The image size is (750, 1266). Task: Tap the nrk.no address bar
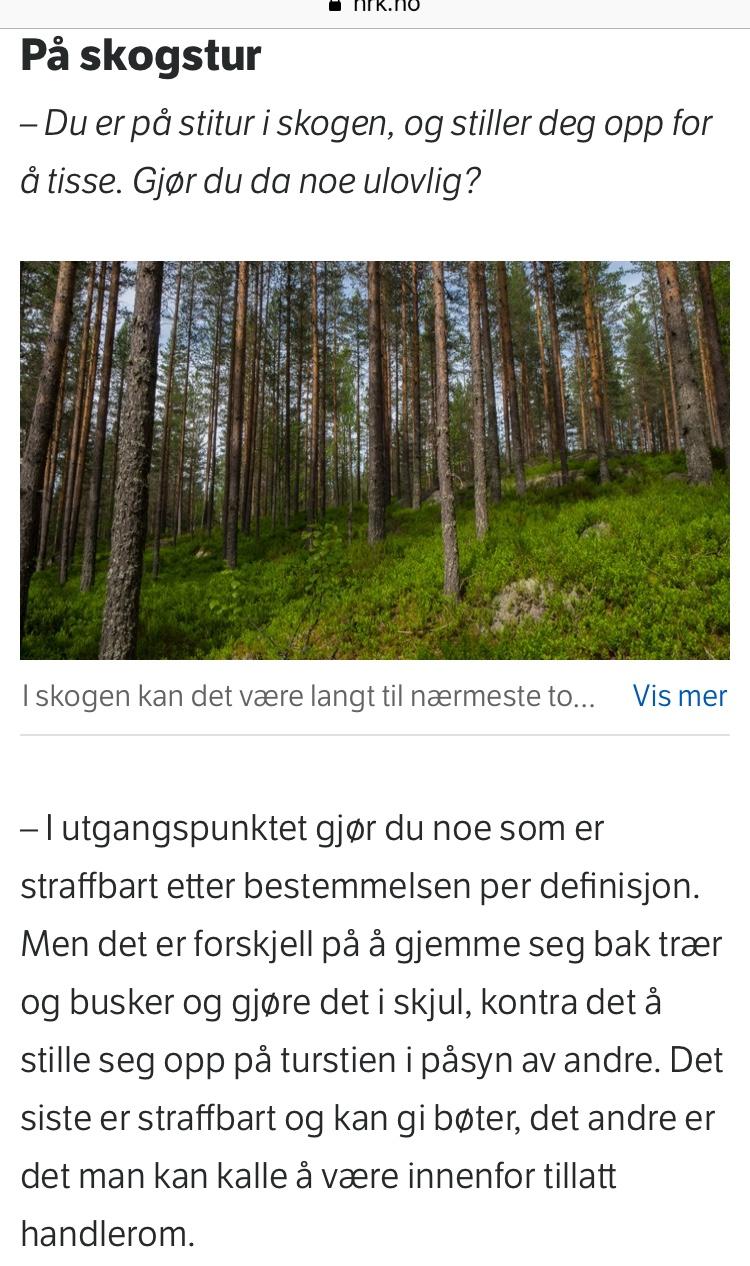point(375,7)
